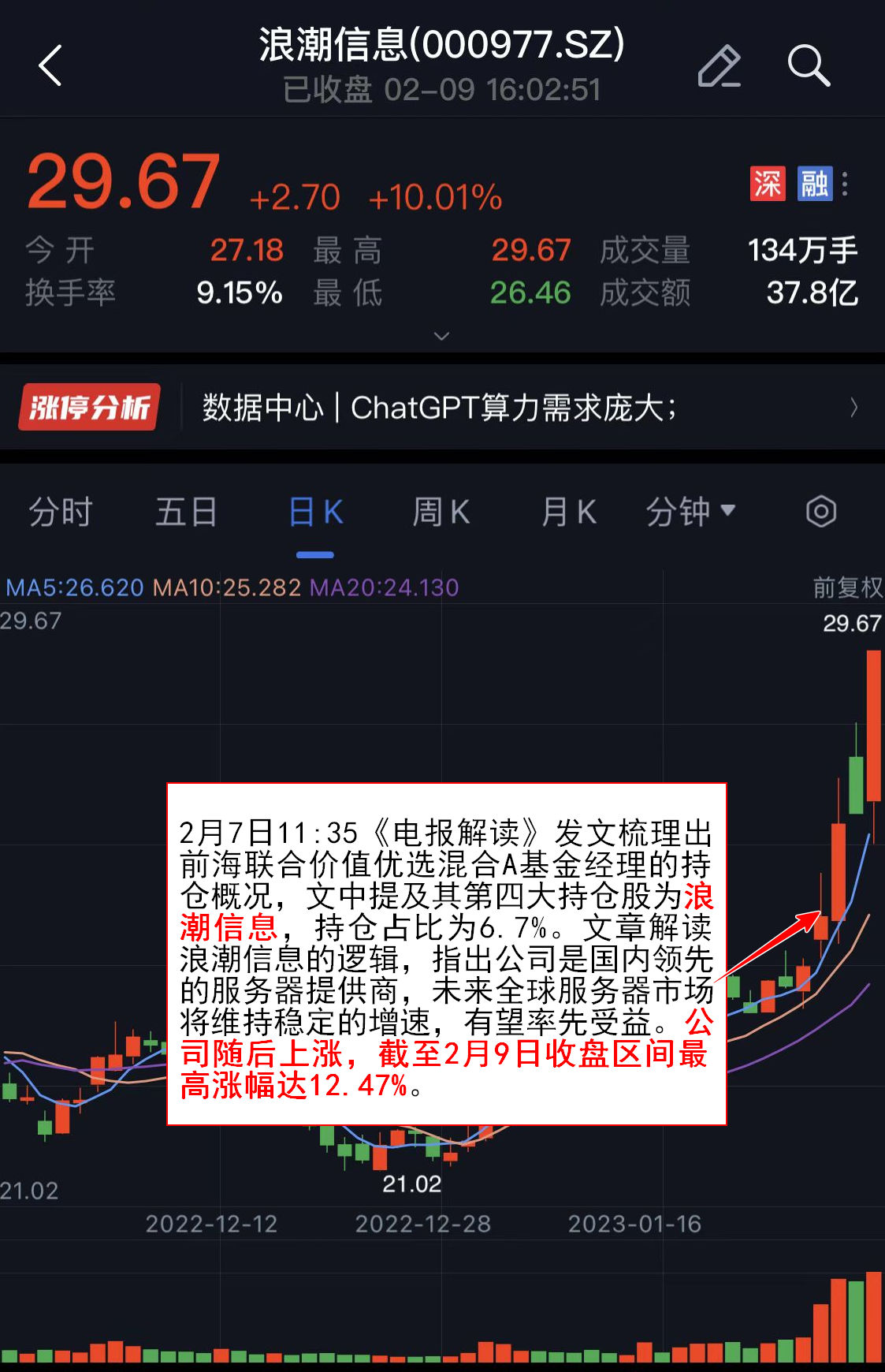Expand more quote details with the down chevron
Screen dimensions: 885x1372
442,337
